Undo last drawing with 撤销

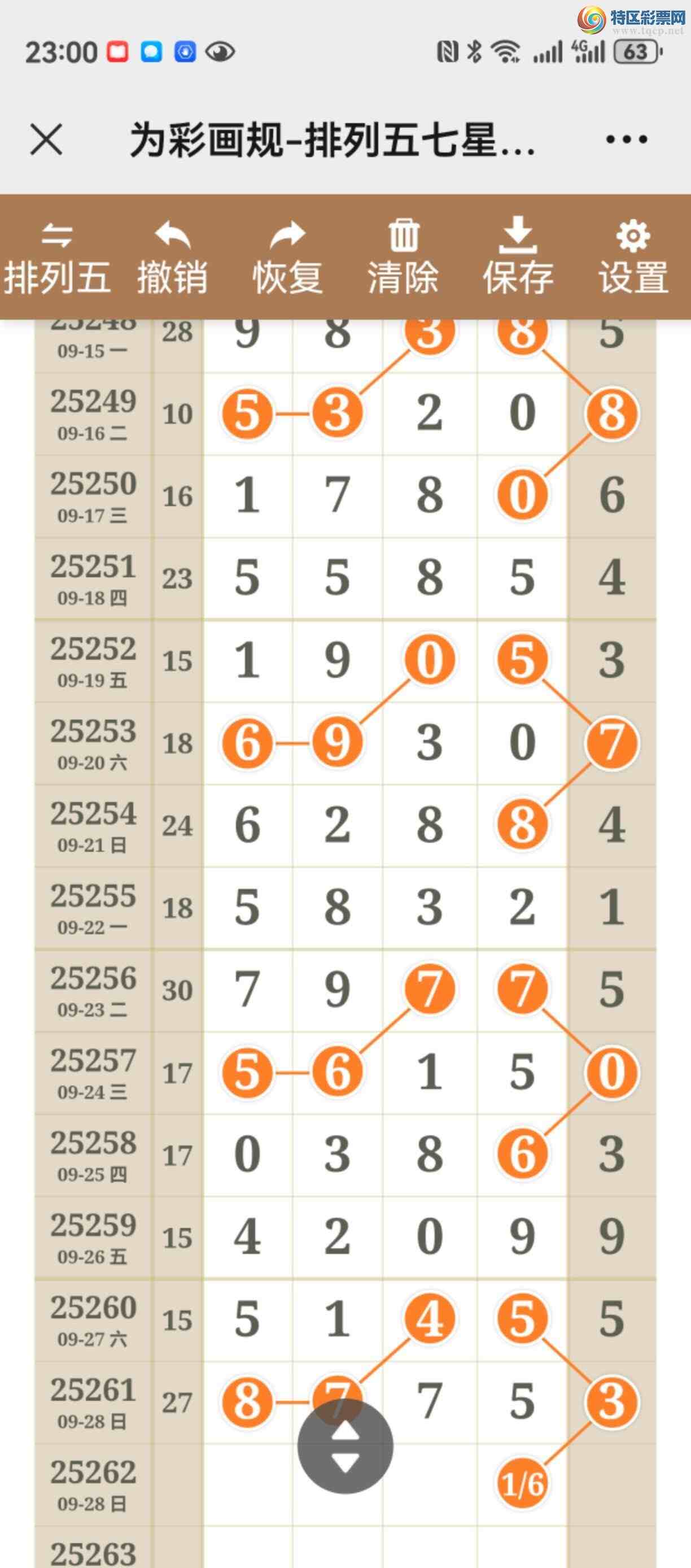pyautogui.click(x=173, y=258)
